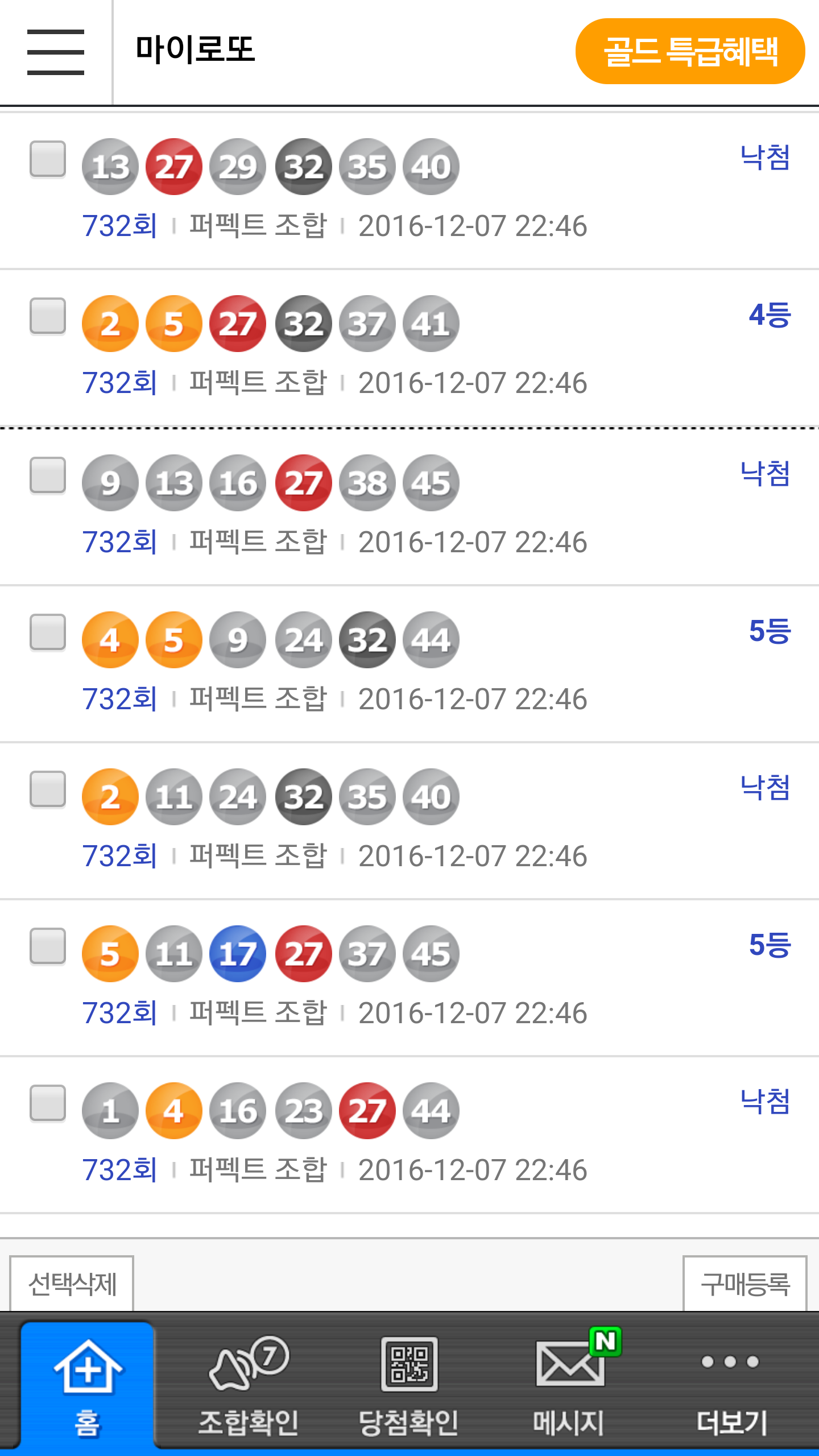Tick the checkbox for 9 13 16 27 38 45
Image resolution: width=819 pixels, height=1456 pixels.
(48, 475)
